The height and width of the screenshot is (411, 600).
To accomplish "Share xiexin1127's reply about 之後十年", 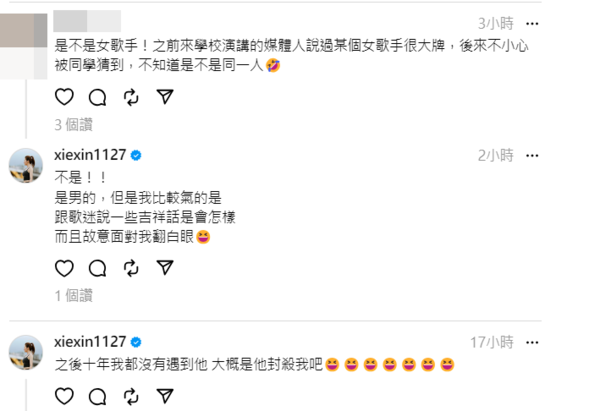I will tap(166, 400).
